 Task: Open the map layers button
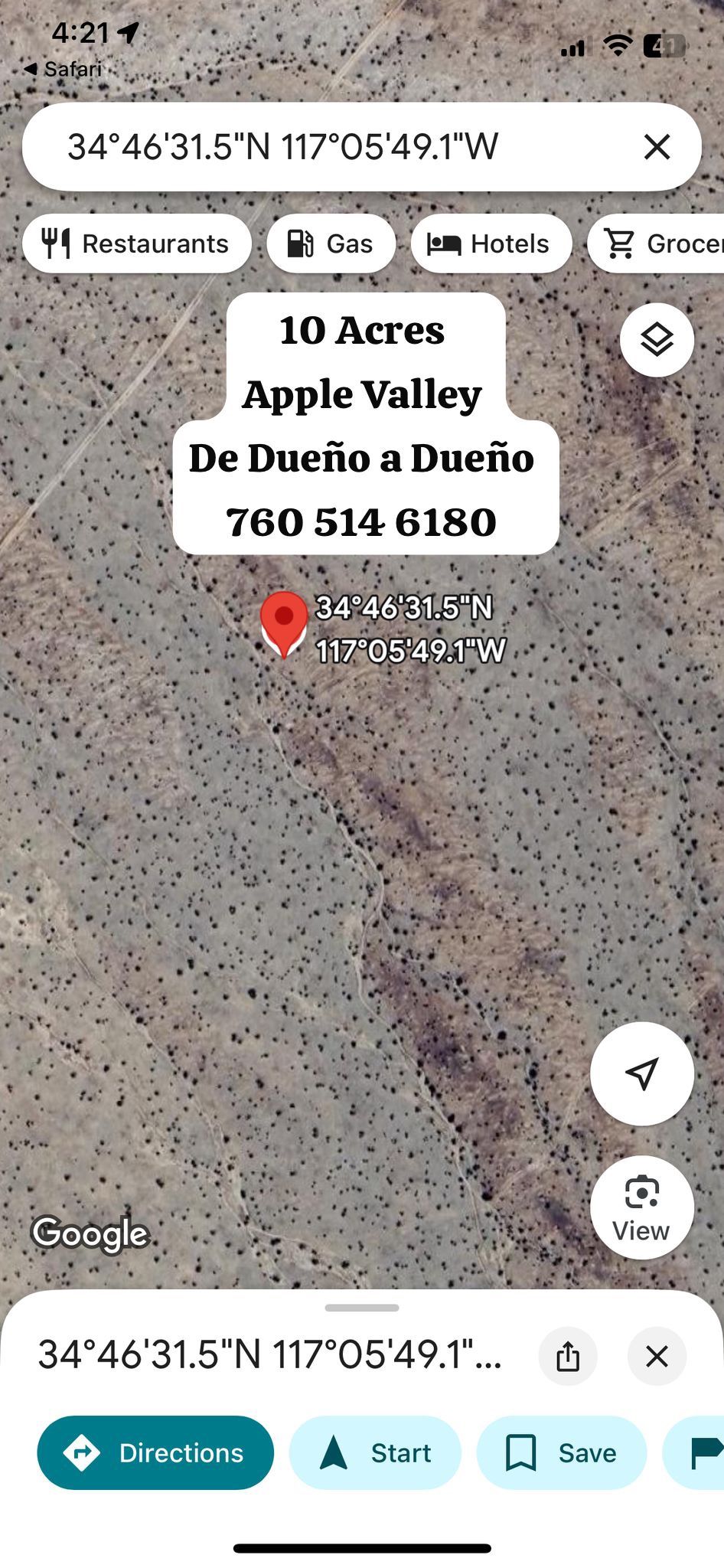tap(657, 339)
